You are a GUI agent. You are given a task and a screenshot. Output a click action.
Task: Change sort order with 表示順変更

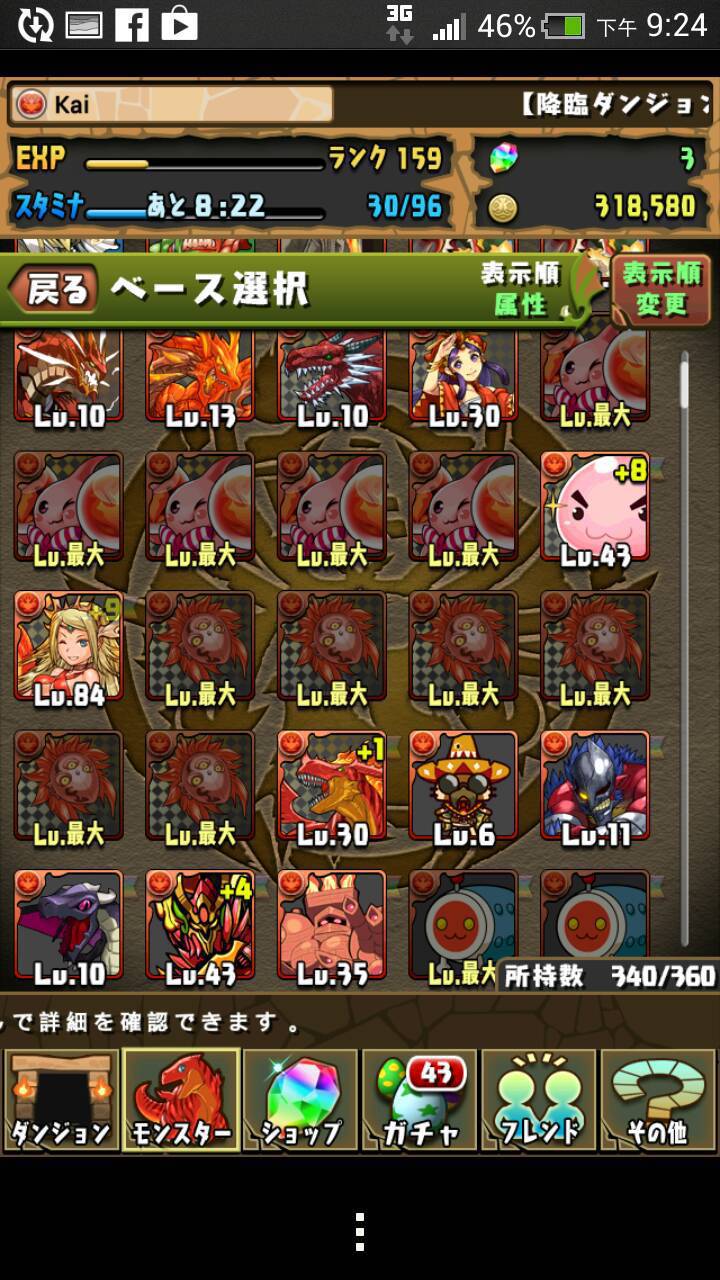[x=661, y=288]
